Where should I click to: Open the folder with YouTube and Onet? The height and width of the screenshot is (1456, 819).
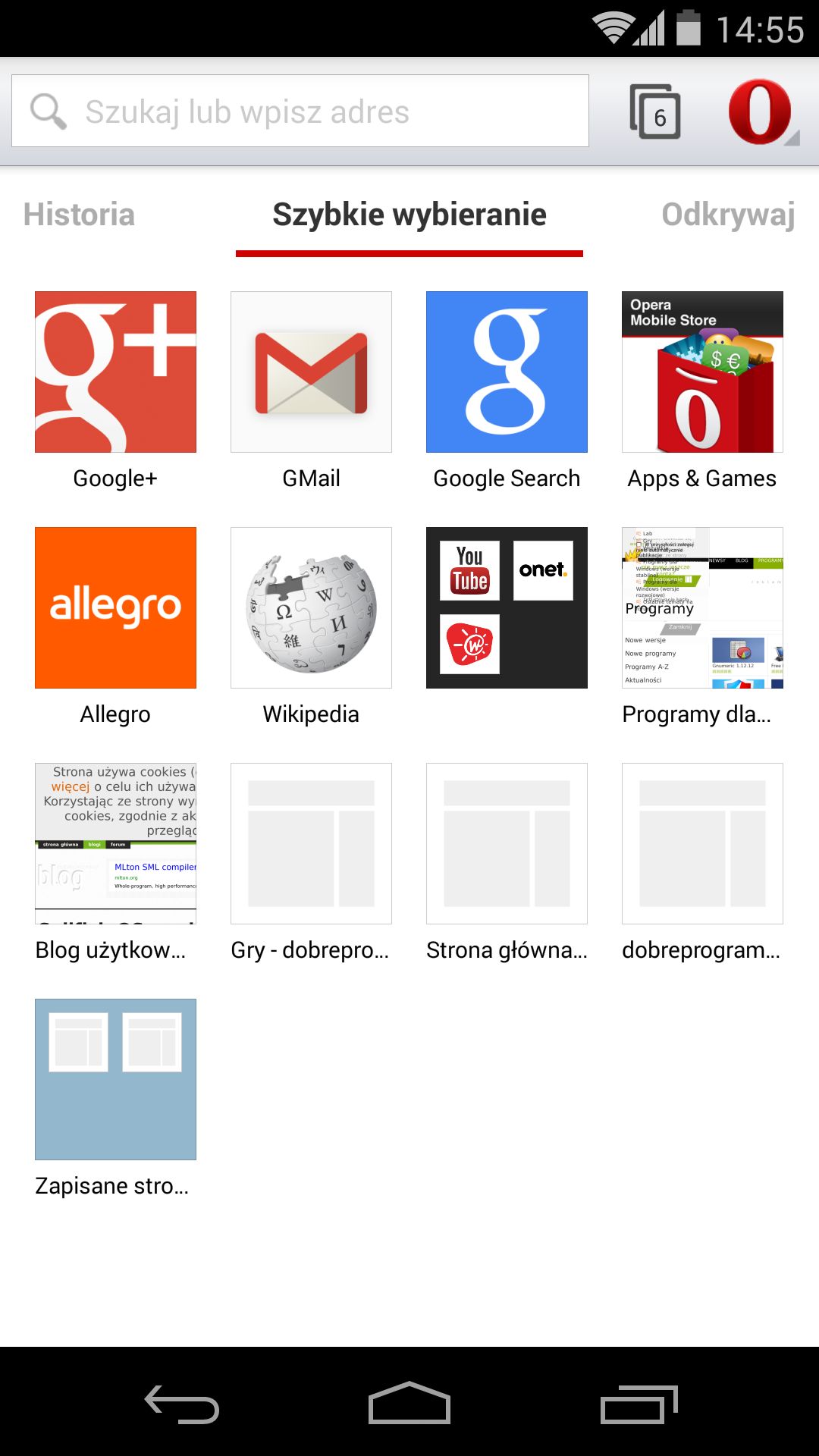click(x=507, y=607)
